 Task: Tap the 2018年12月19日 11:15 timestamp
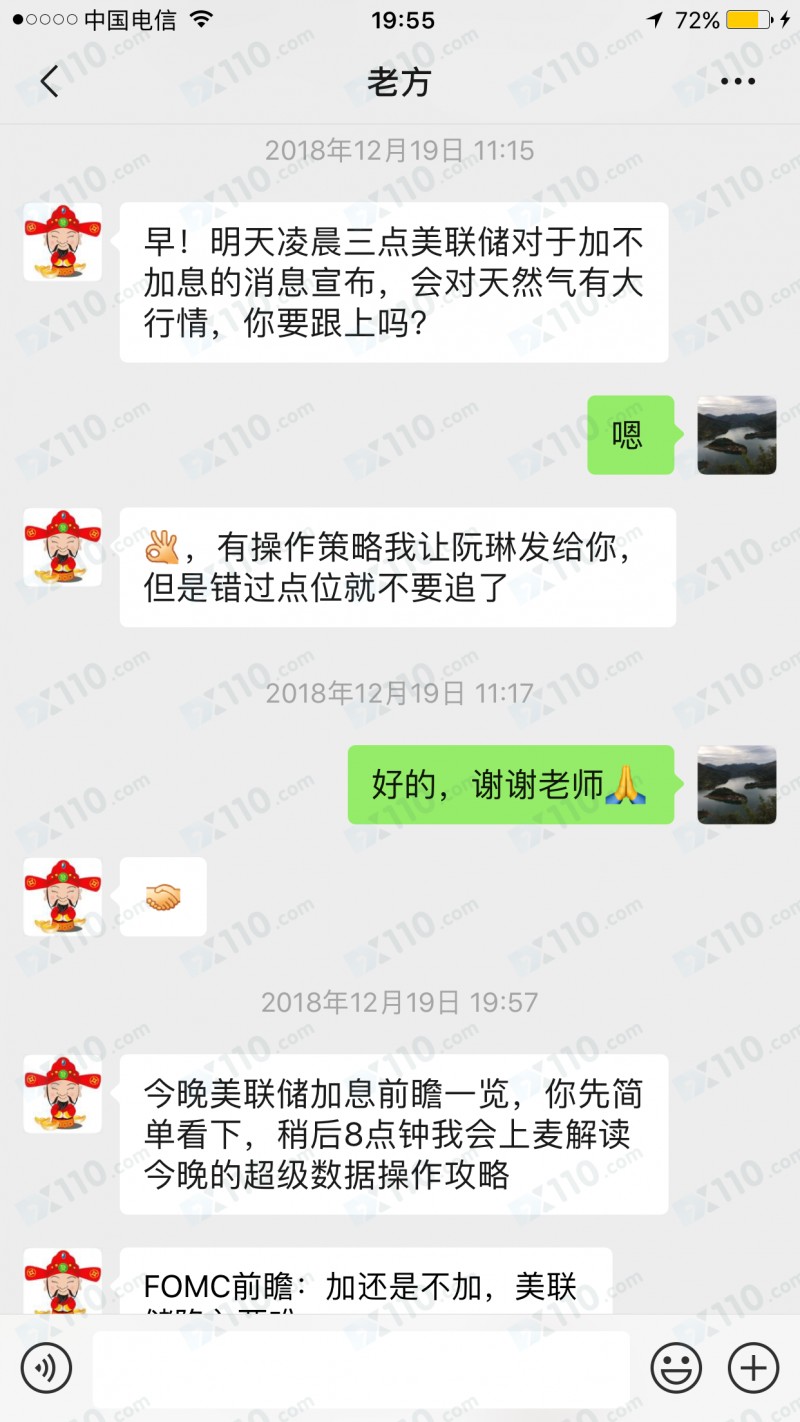point(400,150)
